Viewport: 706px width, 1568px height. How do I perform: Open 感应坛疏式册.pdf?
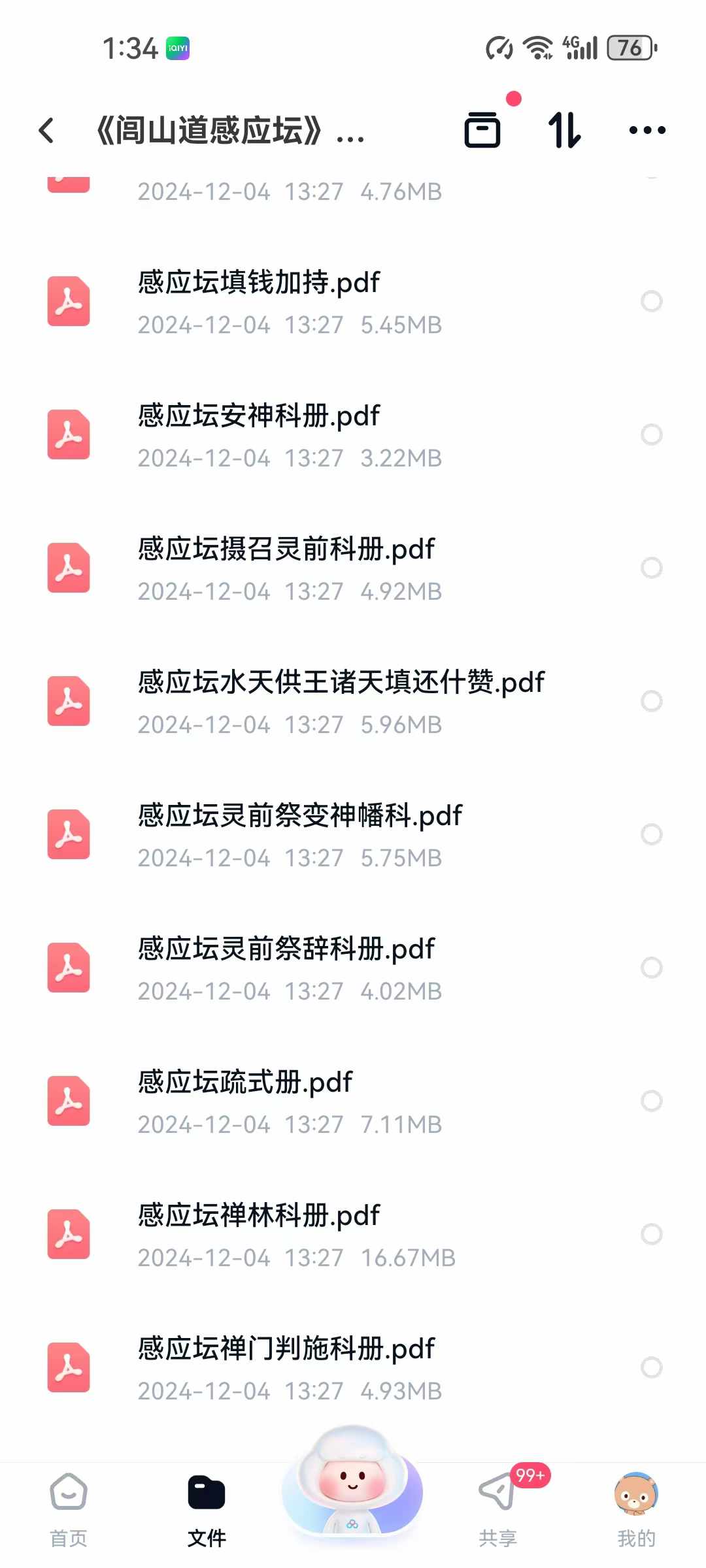tap(353, 1101)
